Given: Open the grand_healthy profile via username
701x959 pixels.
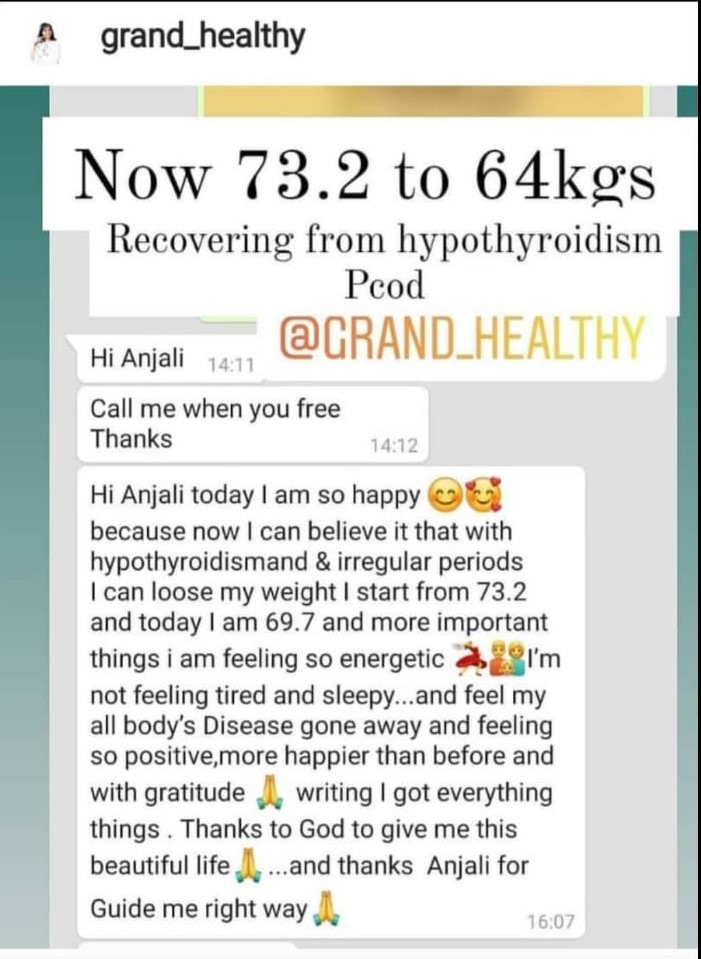Looking at the screenshot, I should 203,38.
